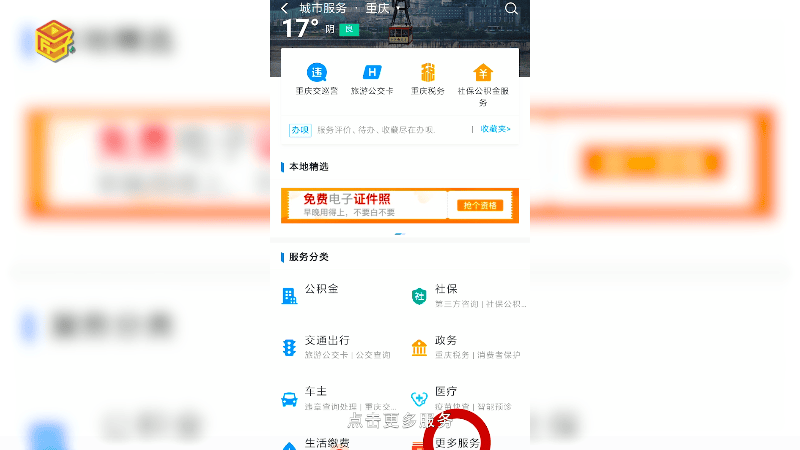This screenshot has height=450, width=800.
Task: Open 旅游公交卡 service
Action: coord(371,79)
